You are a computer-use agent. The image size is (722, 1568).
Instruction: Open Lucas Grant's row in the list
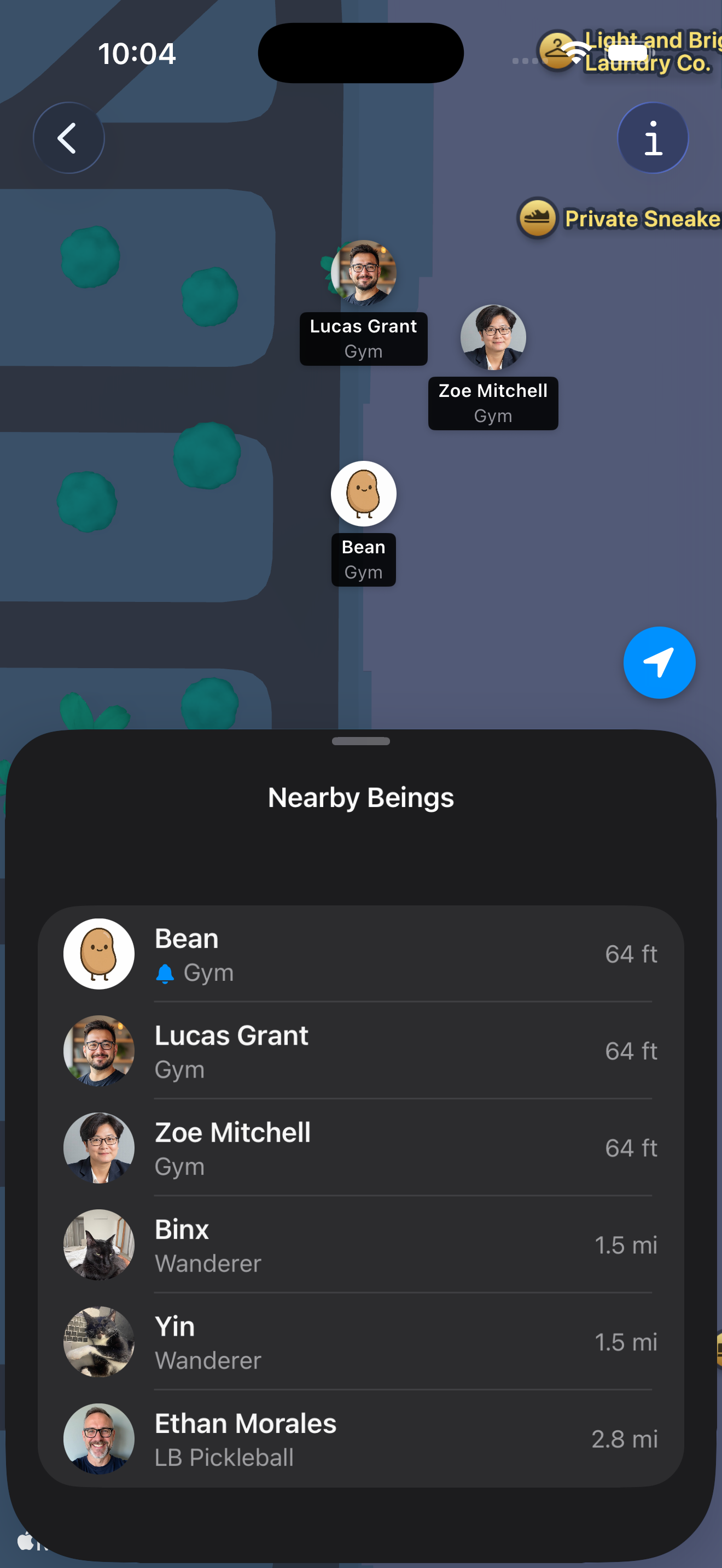pyautogui.click(x=360, y=1051)
